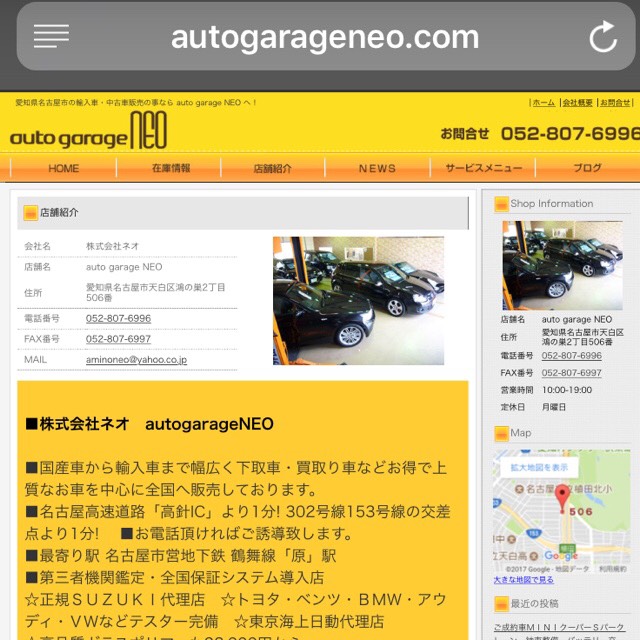Email aminoneo@yahoo.co.jp
This screenshot has height=640, width=640.
point(136,359)
